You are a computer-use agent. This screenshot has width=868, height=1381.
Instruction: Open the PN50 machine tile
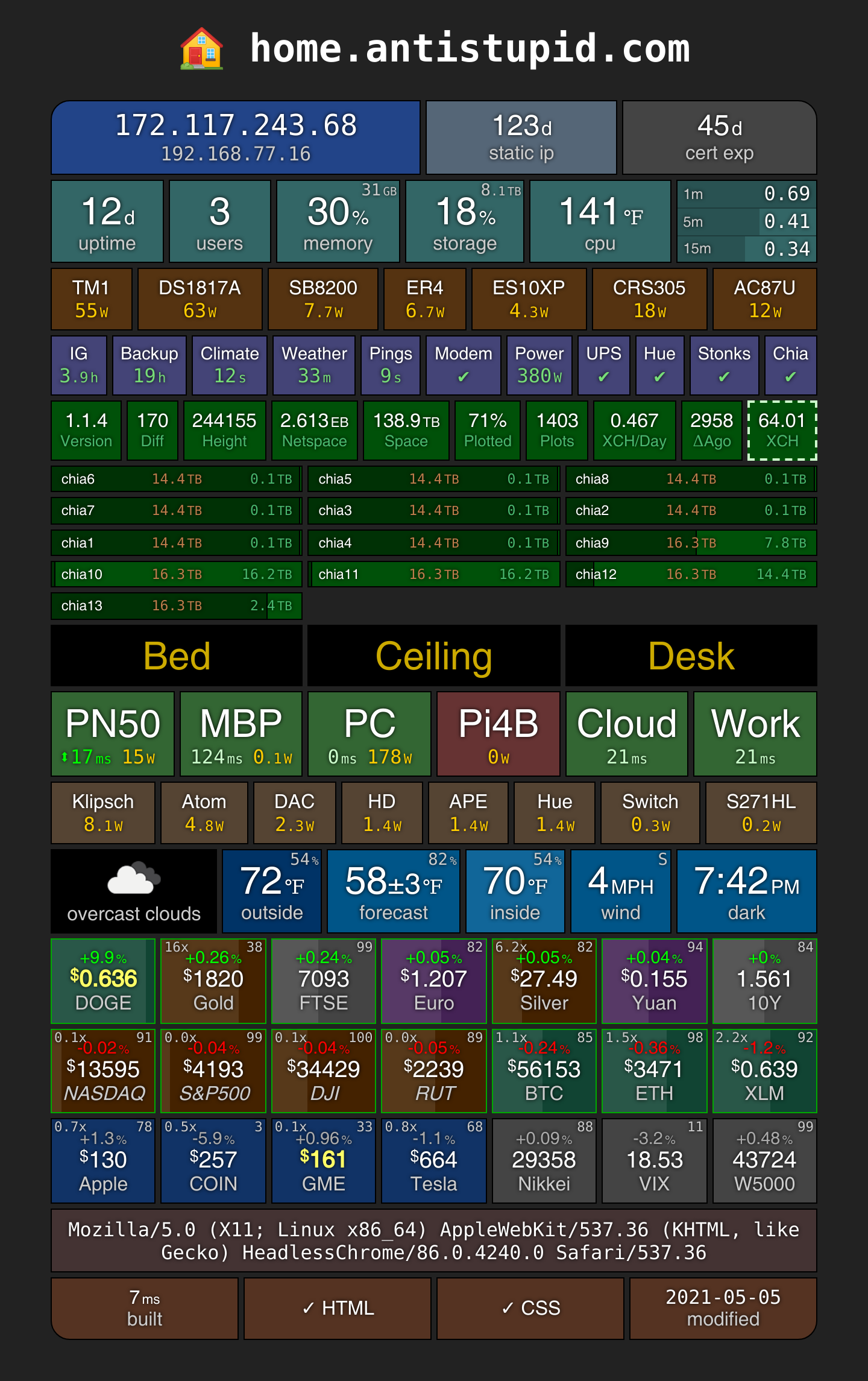(x=113, y=734)
